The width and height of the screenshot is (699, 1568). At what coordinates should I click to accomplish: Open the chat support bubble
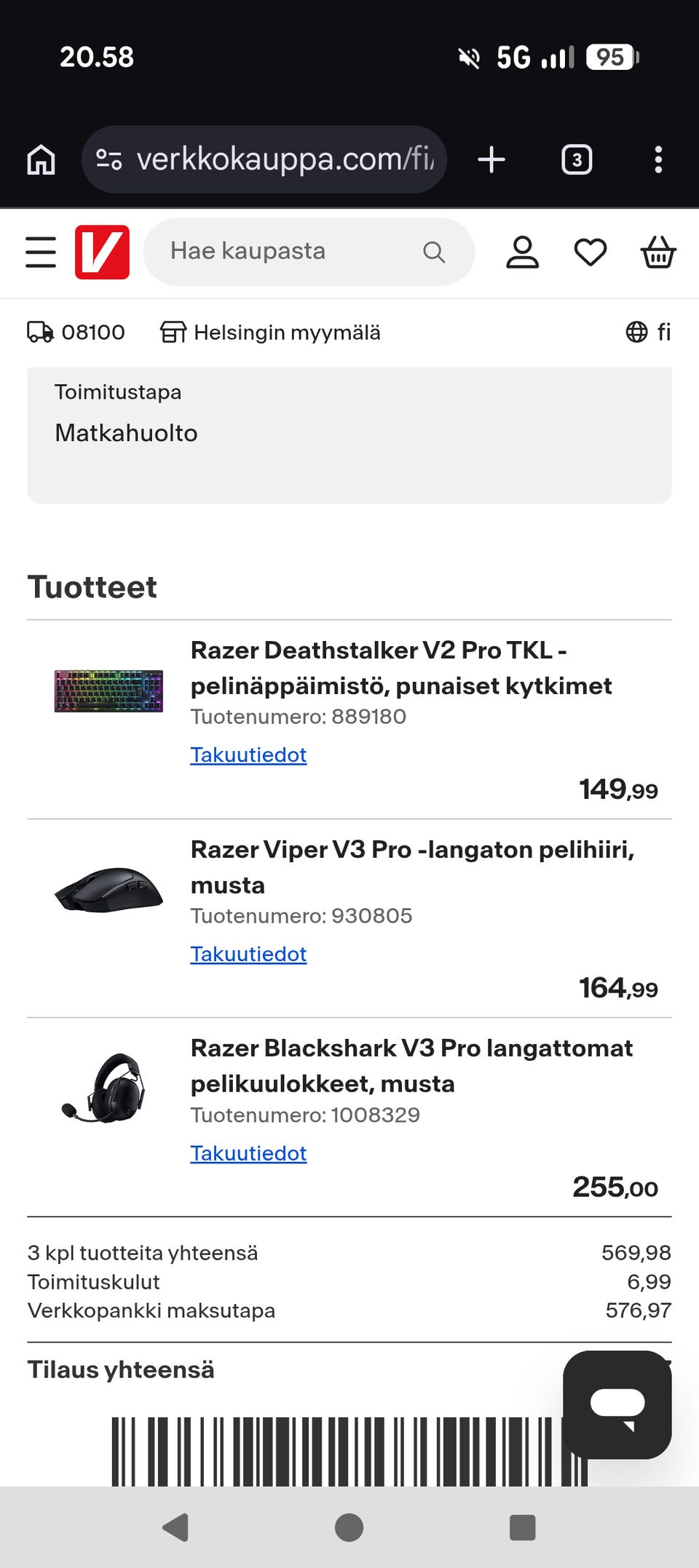tap(617, 1404)
